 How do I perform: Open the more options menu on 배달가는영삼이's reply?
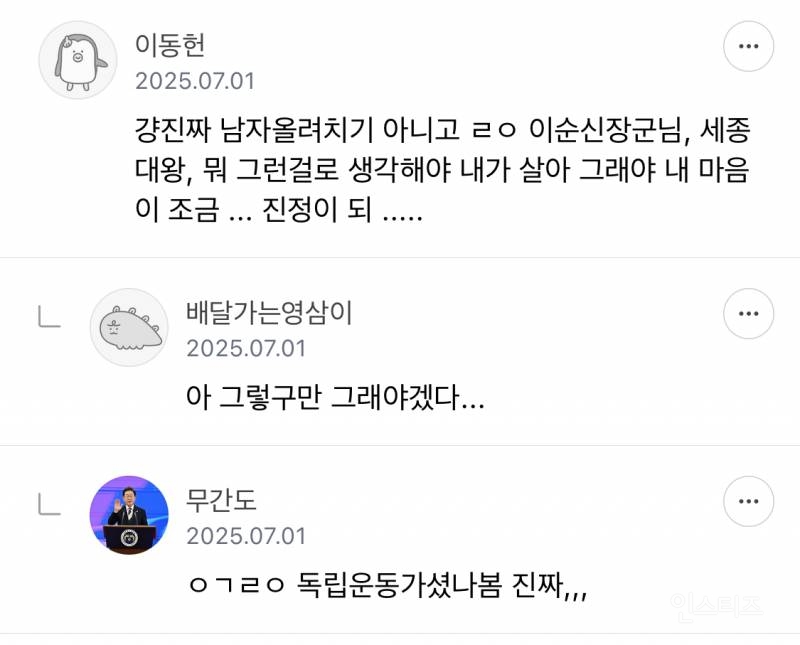[x=748, y=313]
